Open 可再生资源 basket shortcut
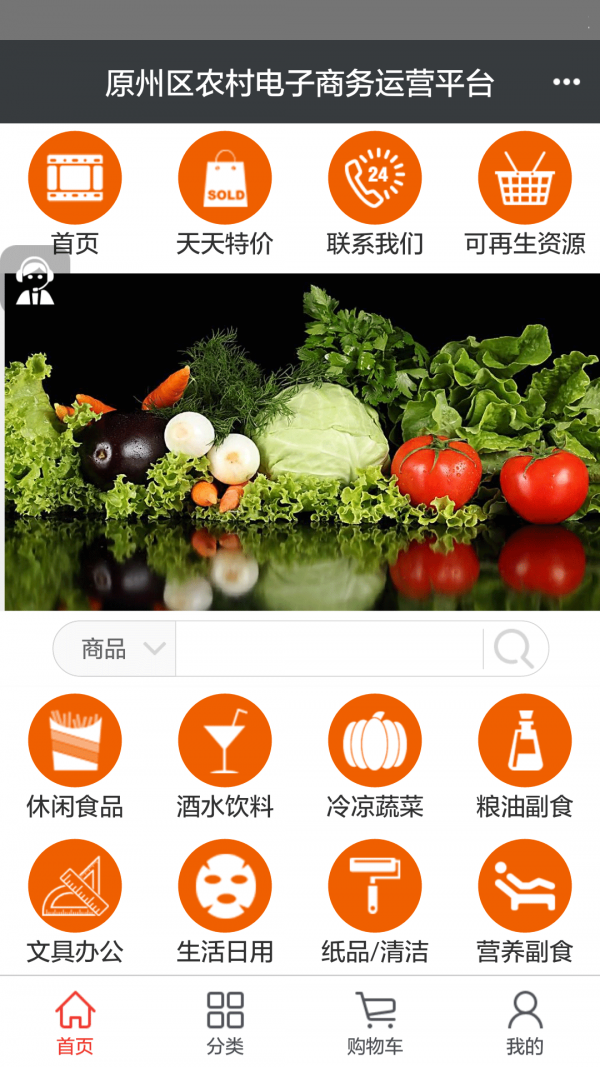The image size is (600, 1067). coord(524,194)
